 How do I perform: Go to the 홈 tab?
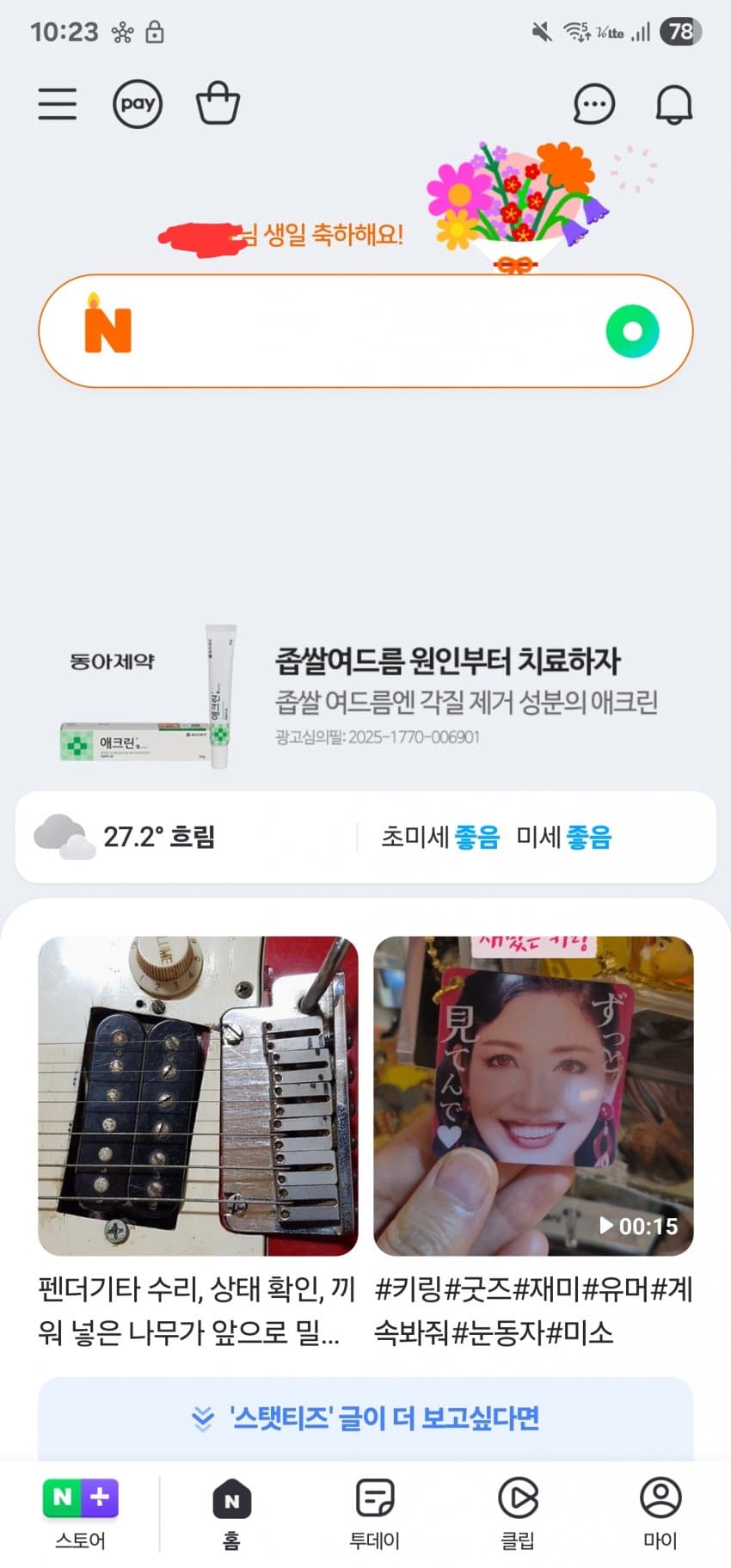tap(231, 1514)
